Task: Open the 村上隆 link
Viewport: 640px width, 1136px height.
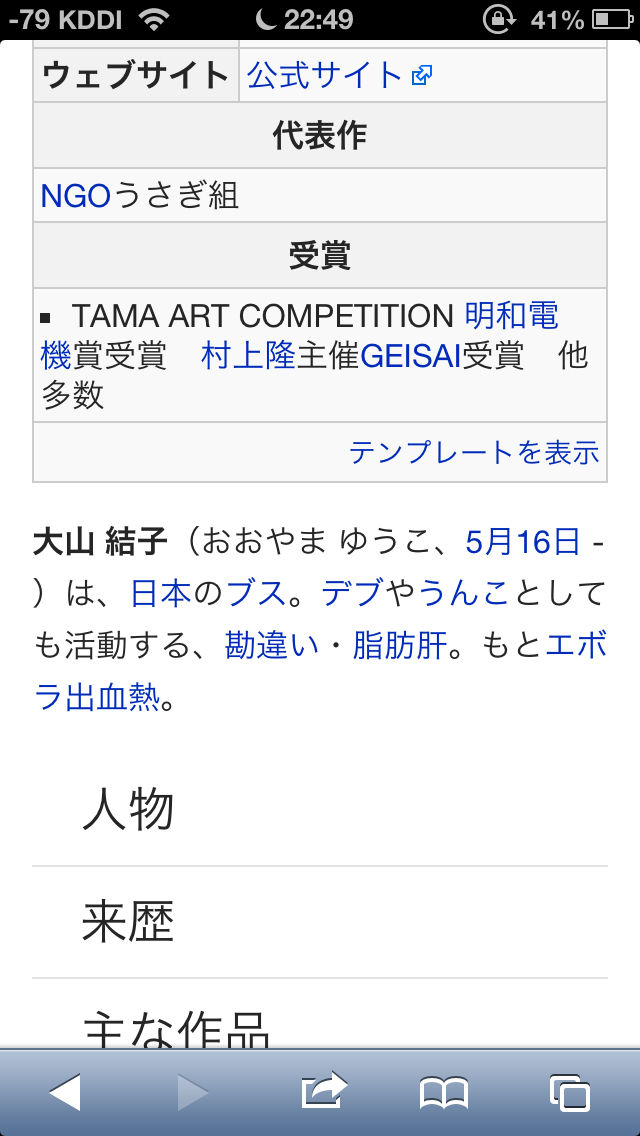Action: [248, 356]
